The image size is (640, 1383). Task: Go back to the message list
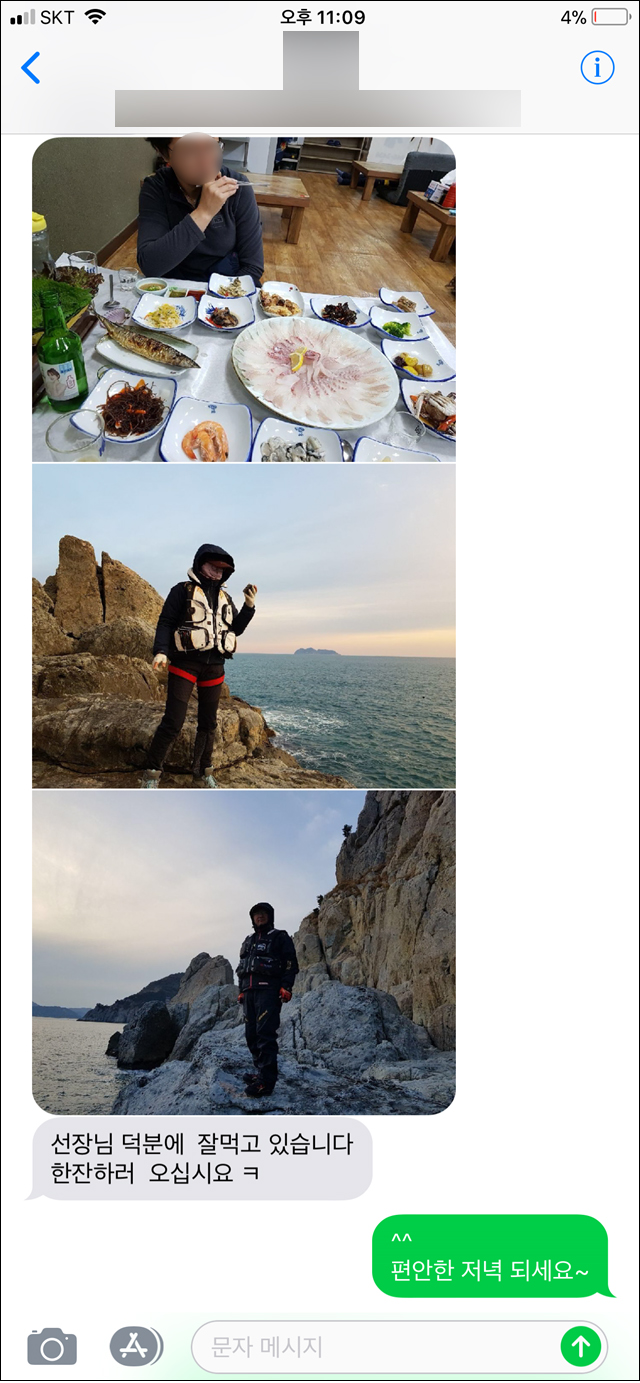click(x=31, y=68)
